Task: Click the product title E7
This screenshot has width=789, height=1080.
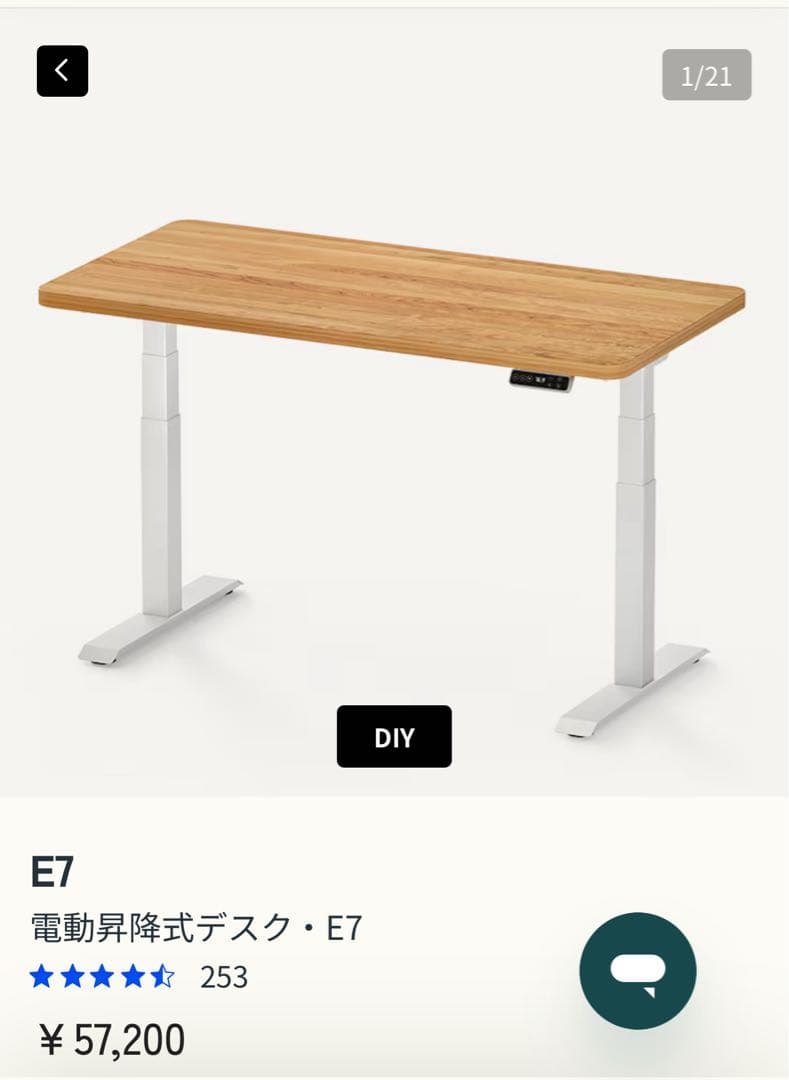Action: tap(52, 871)
